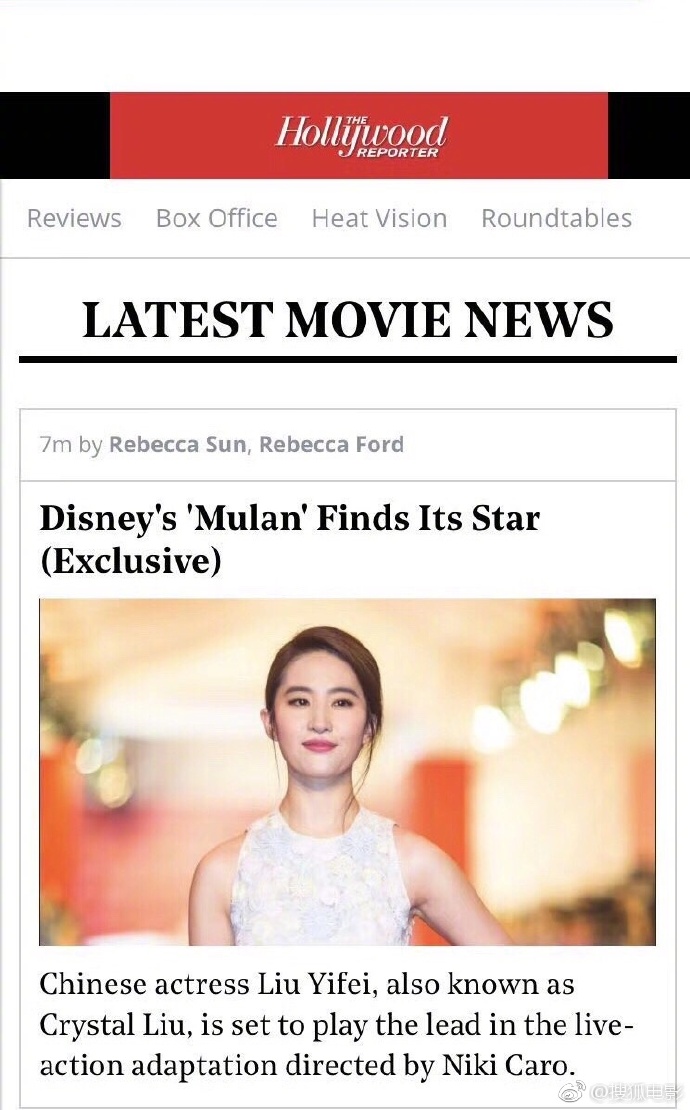The width and height of the screenshot is (690, 1110).
Task: Tap the Mulan article photo
Action: (x=347, y=771)
